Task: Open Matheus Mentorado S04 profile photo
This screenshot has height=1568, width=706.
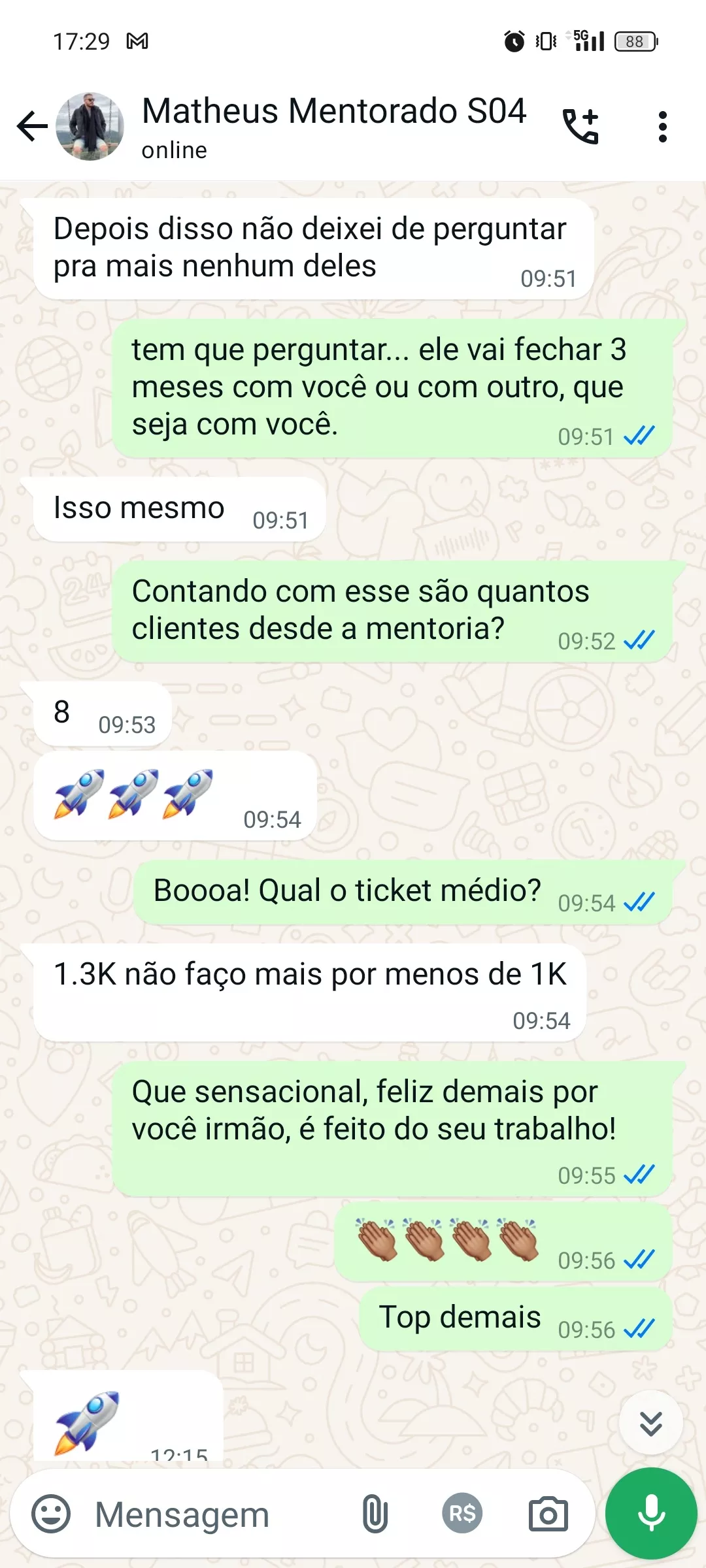Action: coord(90,127)
